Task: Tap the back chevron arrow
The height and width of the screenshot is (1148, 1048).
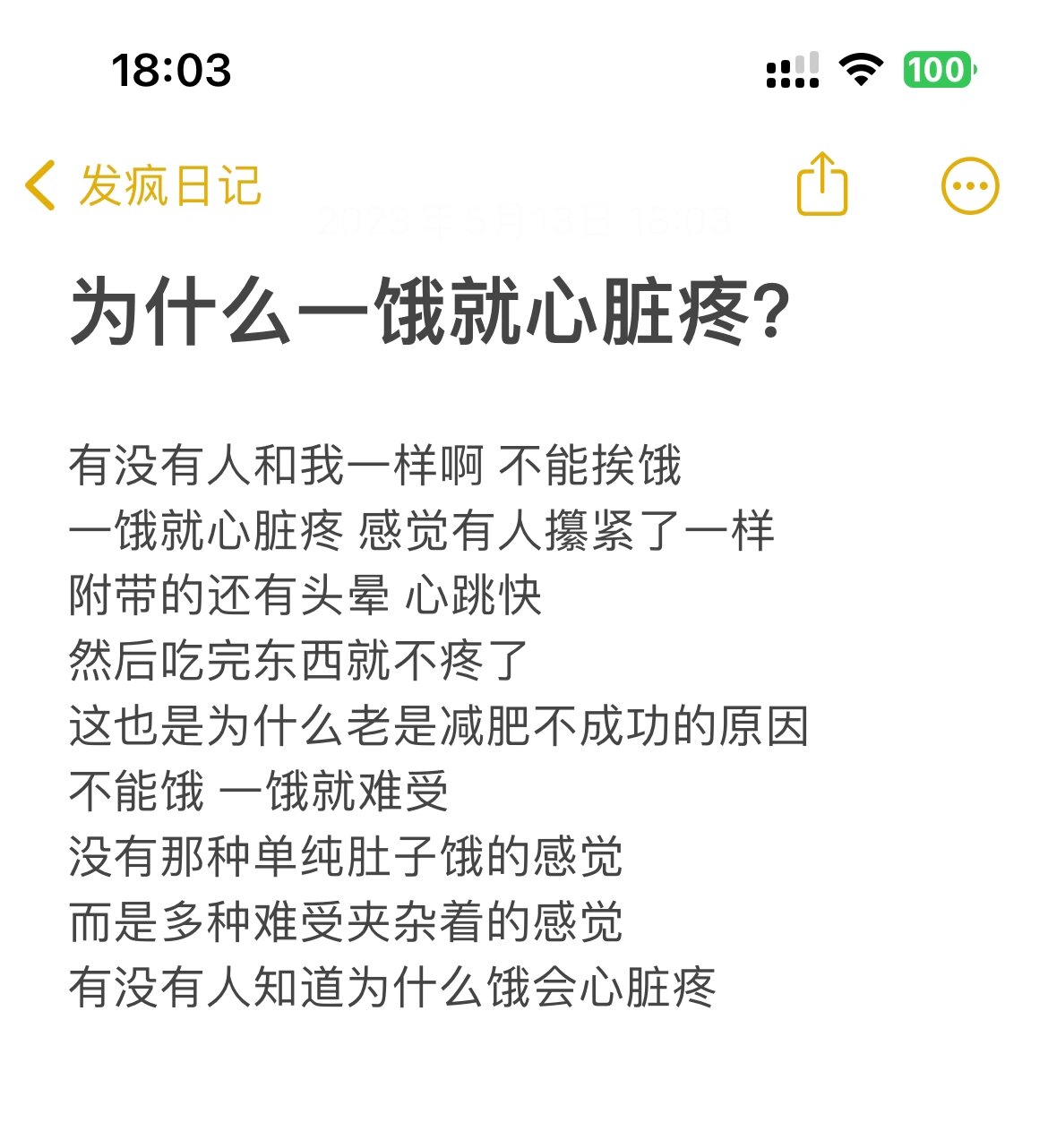Action: pyautogui.click(x=38, y=184)
